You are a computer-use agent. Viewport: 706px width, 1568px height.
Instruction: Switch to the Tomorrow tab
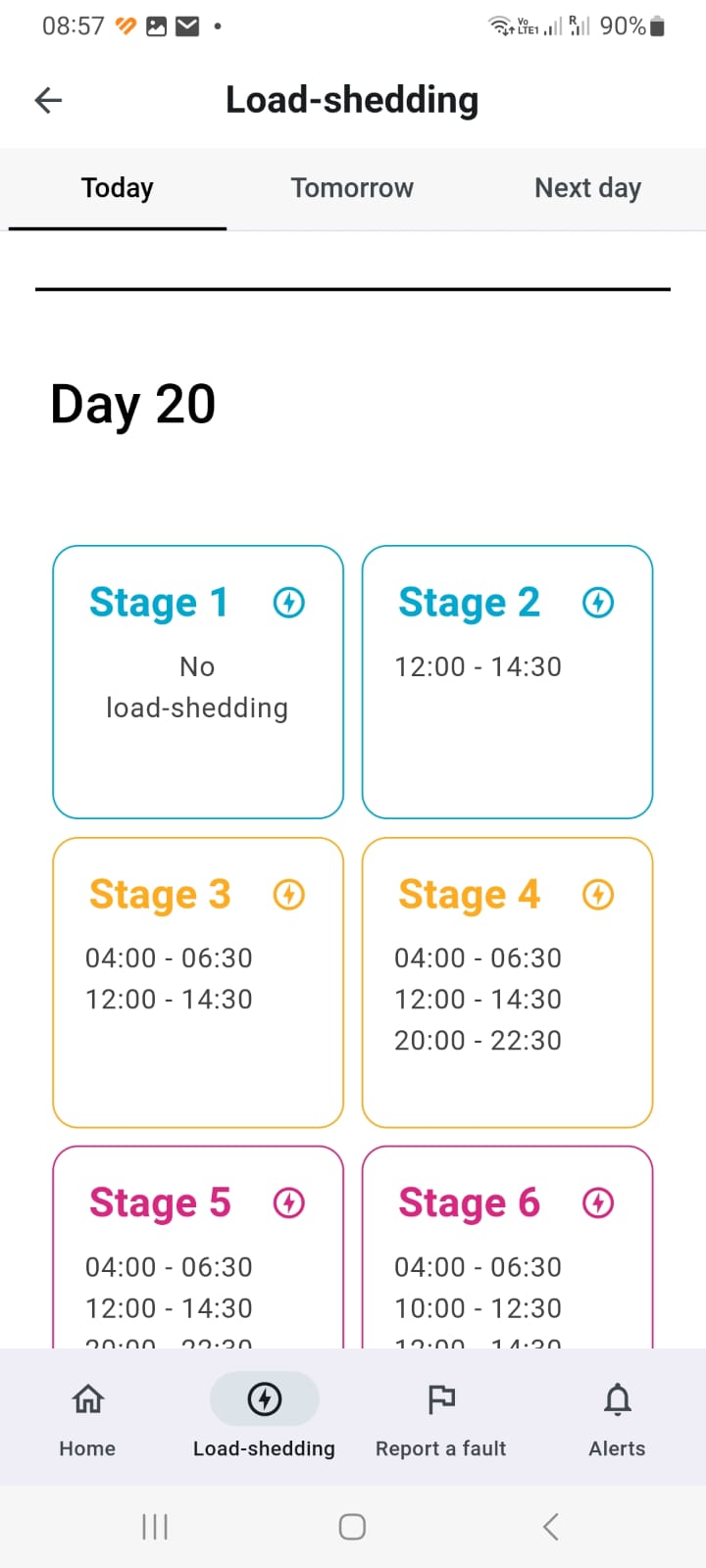pos(352,188)
